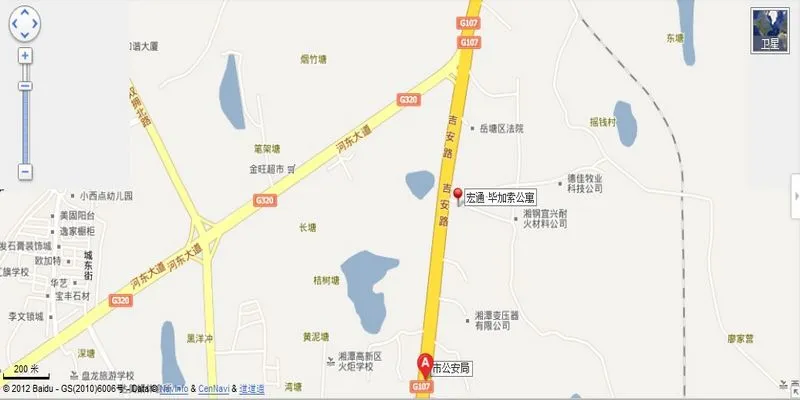Image resolution: width=800 pixels, height=400 pixels.
Task: Switch to satellite view (卫星)
Action: coord(769,30)
